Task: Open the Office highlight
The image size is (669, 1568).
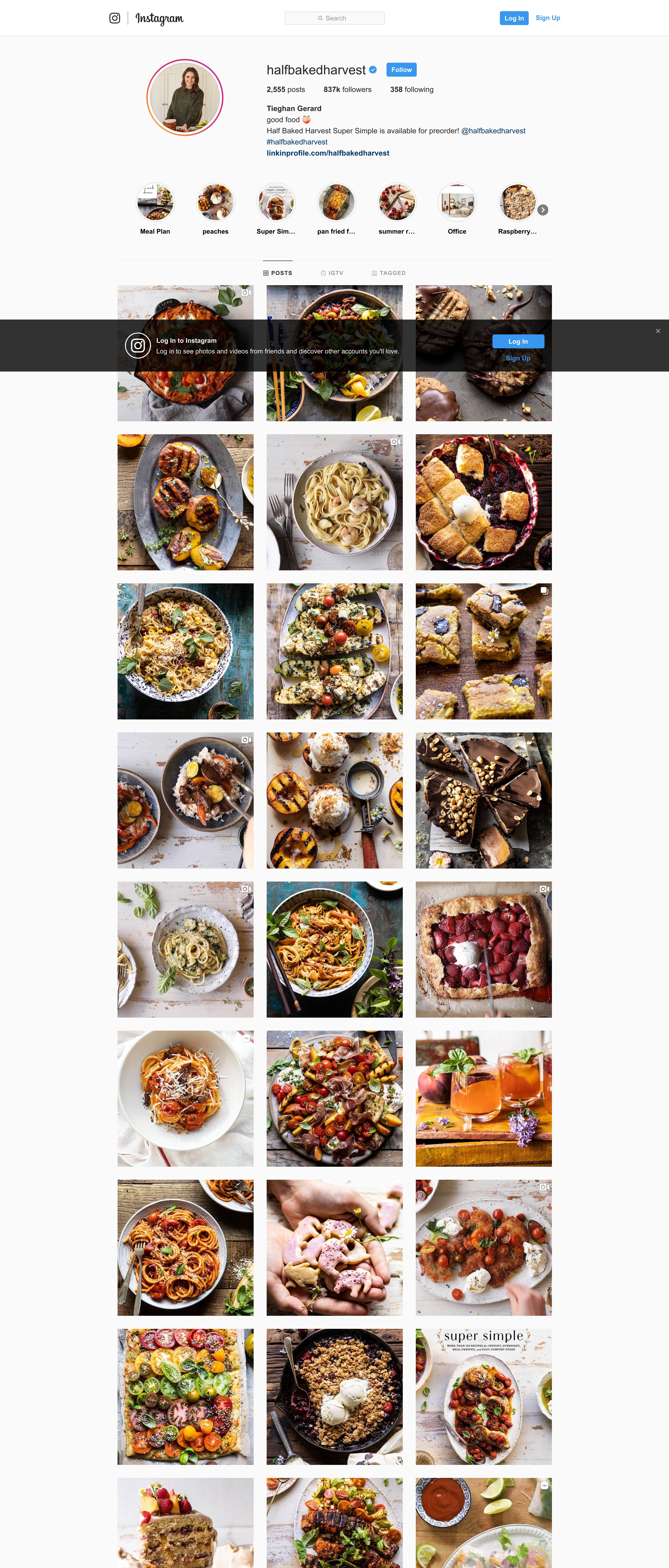Action: [457, 203]
